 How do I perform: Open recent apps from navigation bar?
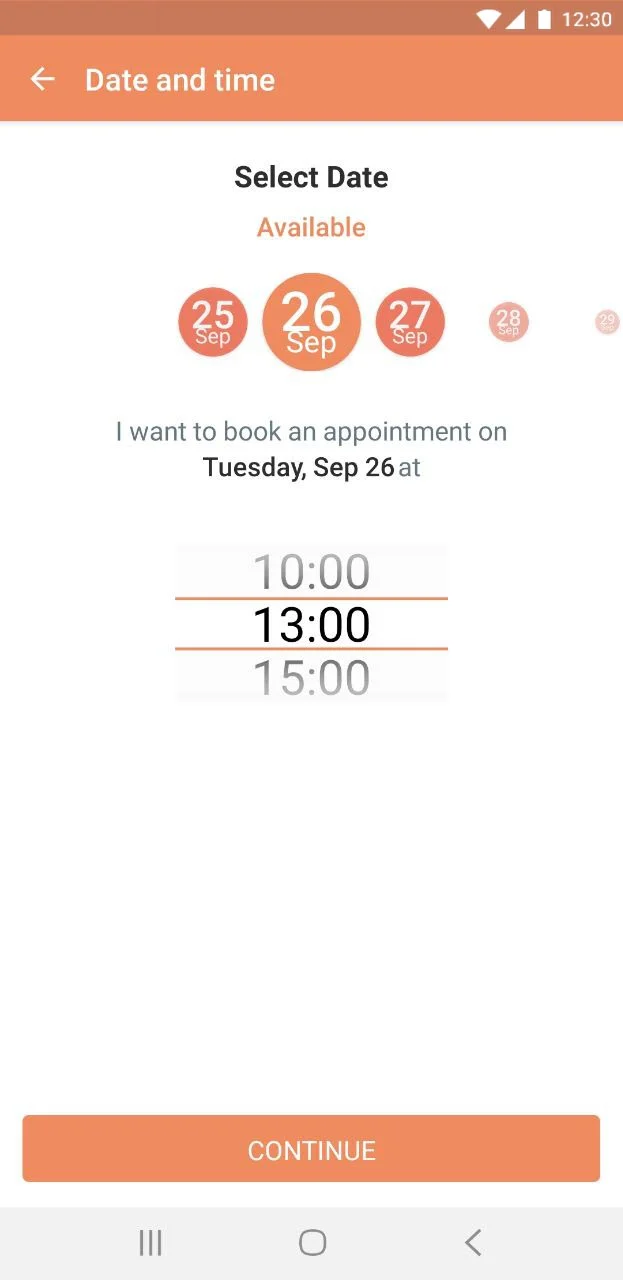150,1243
